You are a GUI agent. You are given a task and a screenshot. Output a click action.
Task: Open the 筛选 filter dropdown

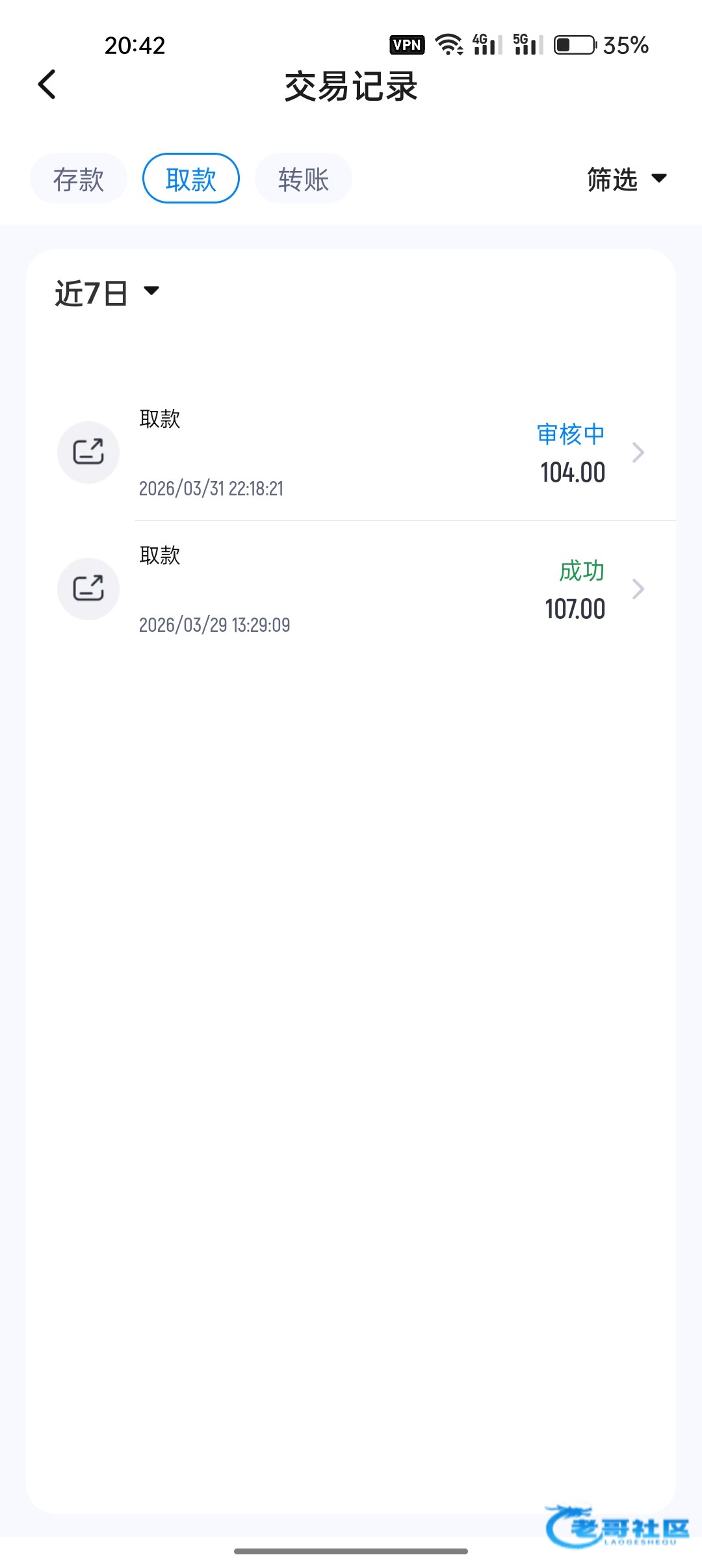click(627, 179)
